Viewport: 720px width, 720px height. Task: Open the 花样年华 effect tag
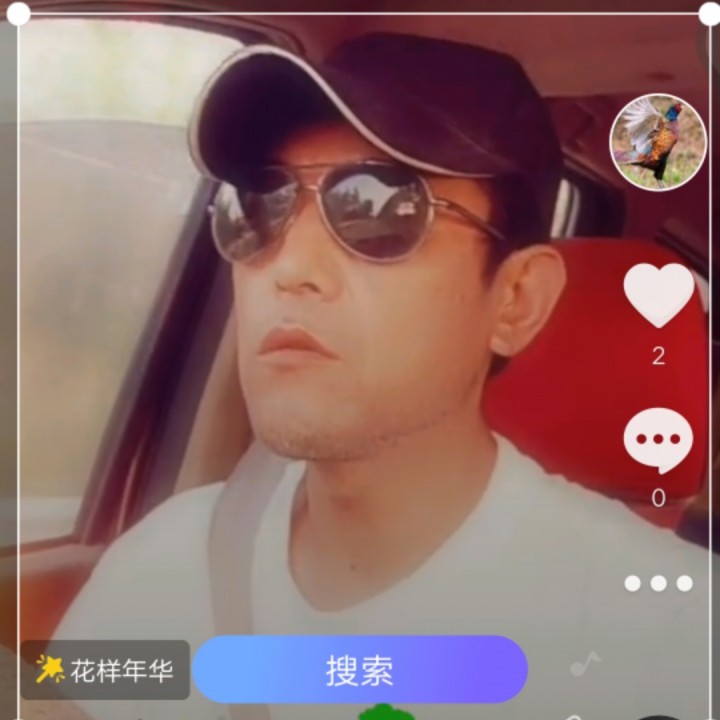click(105, 670)
